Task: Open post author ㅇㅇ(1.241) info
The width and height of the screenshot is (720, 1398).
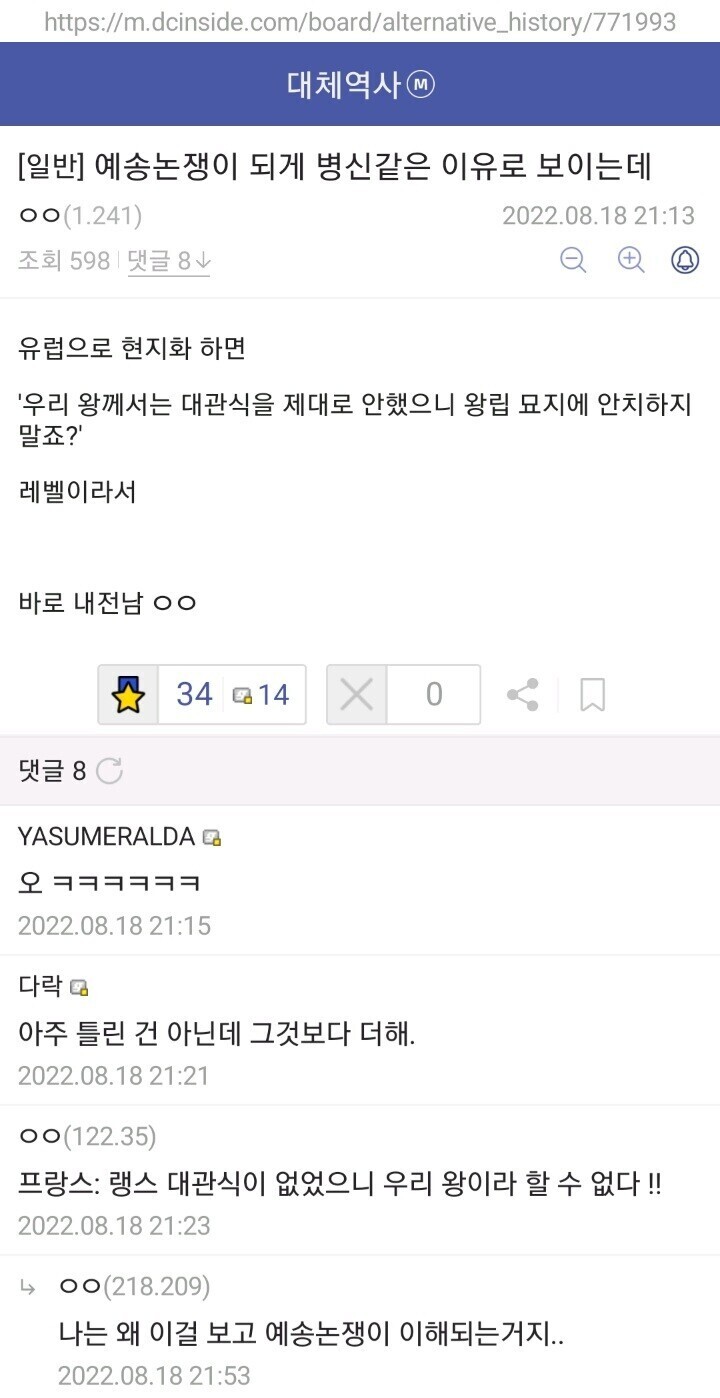Action: pos(80,215)
